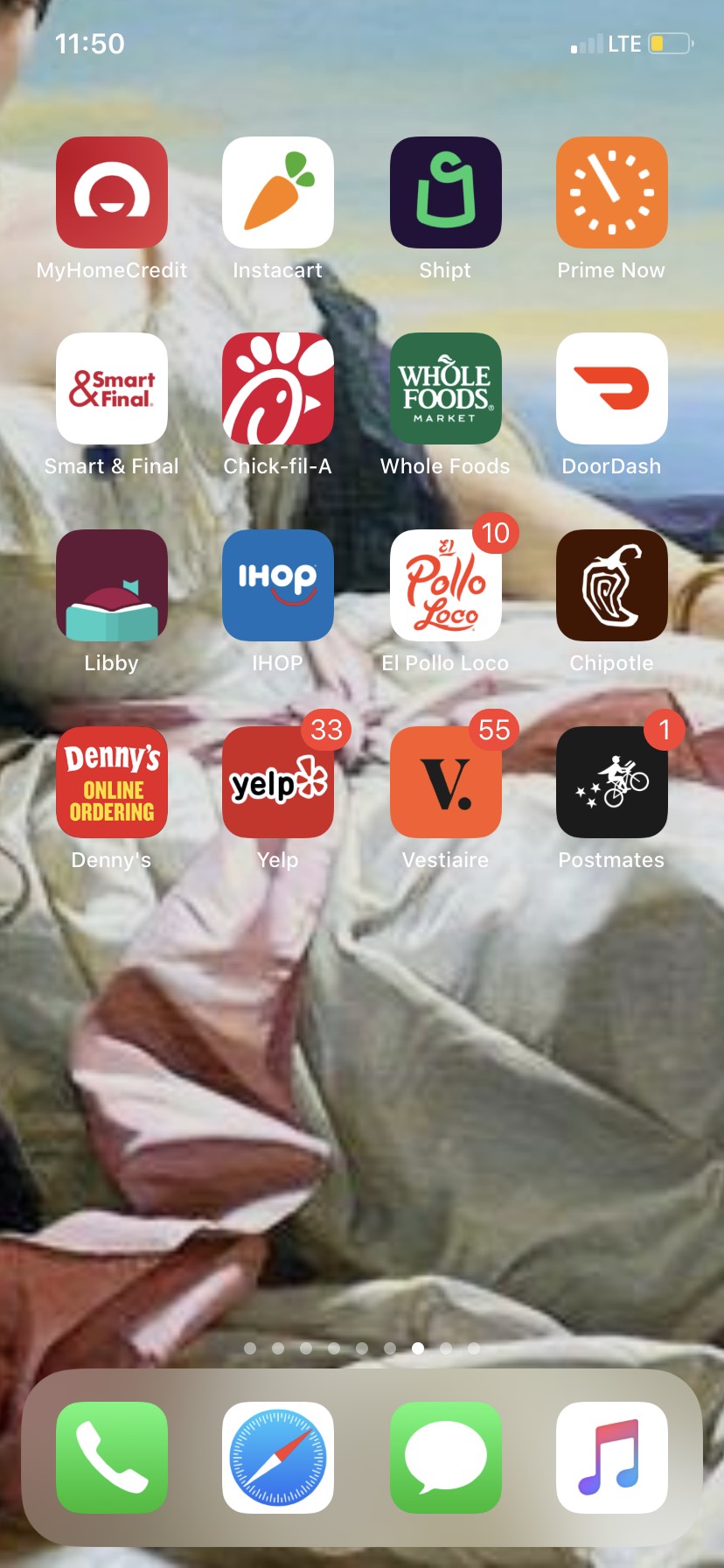Launch Safari browser from the dock
The height and width of the screenshot is (1568, 724).
[x=278, y=1458]
